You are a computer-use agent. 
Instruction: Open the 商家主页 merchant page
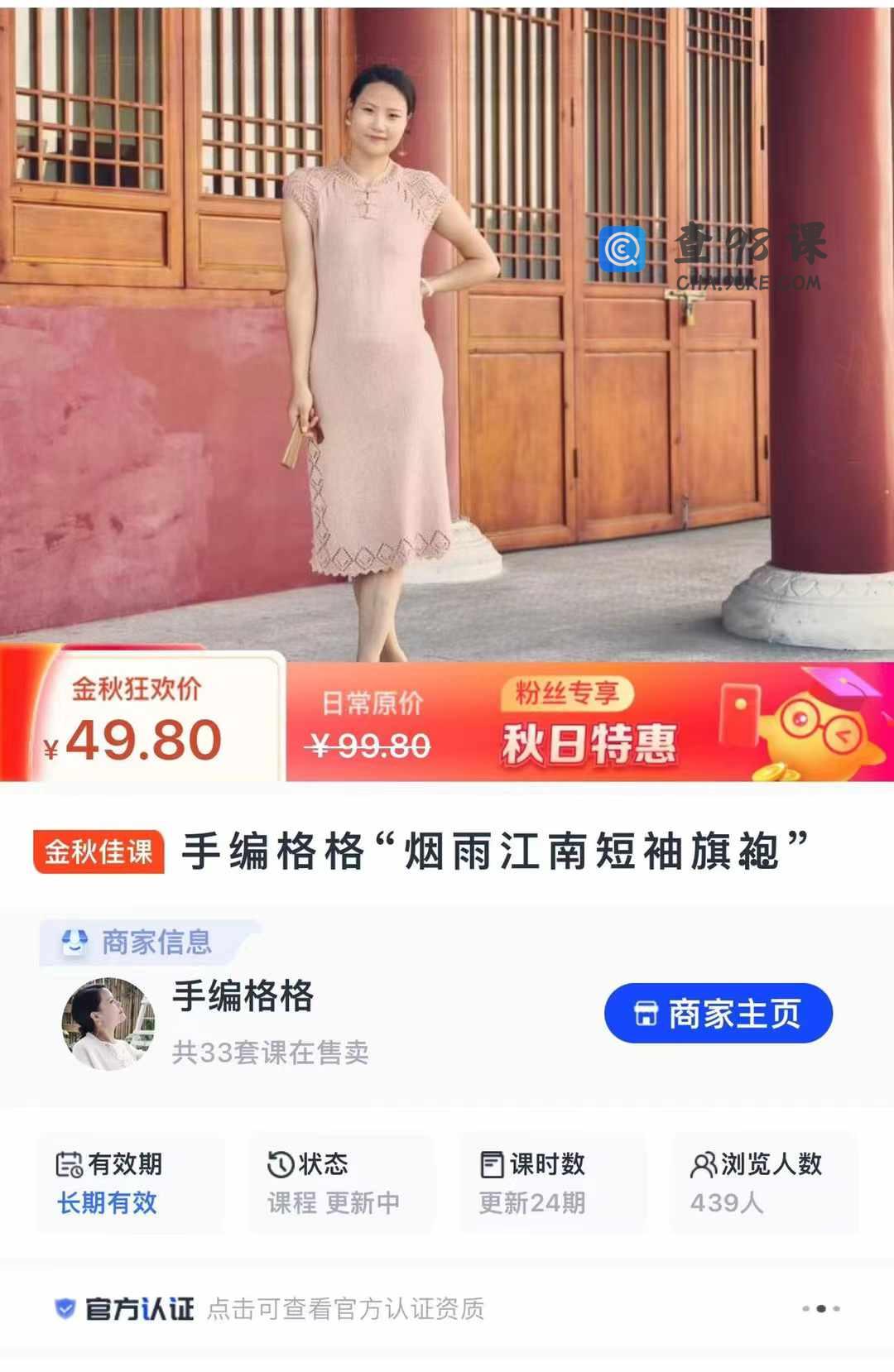pos(718,1013)
